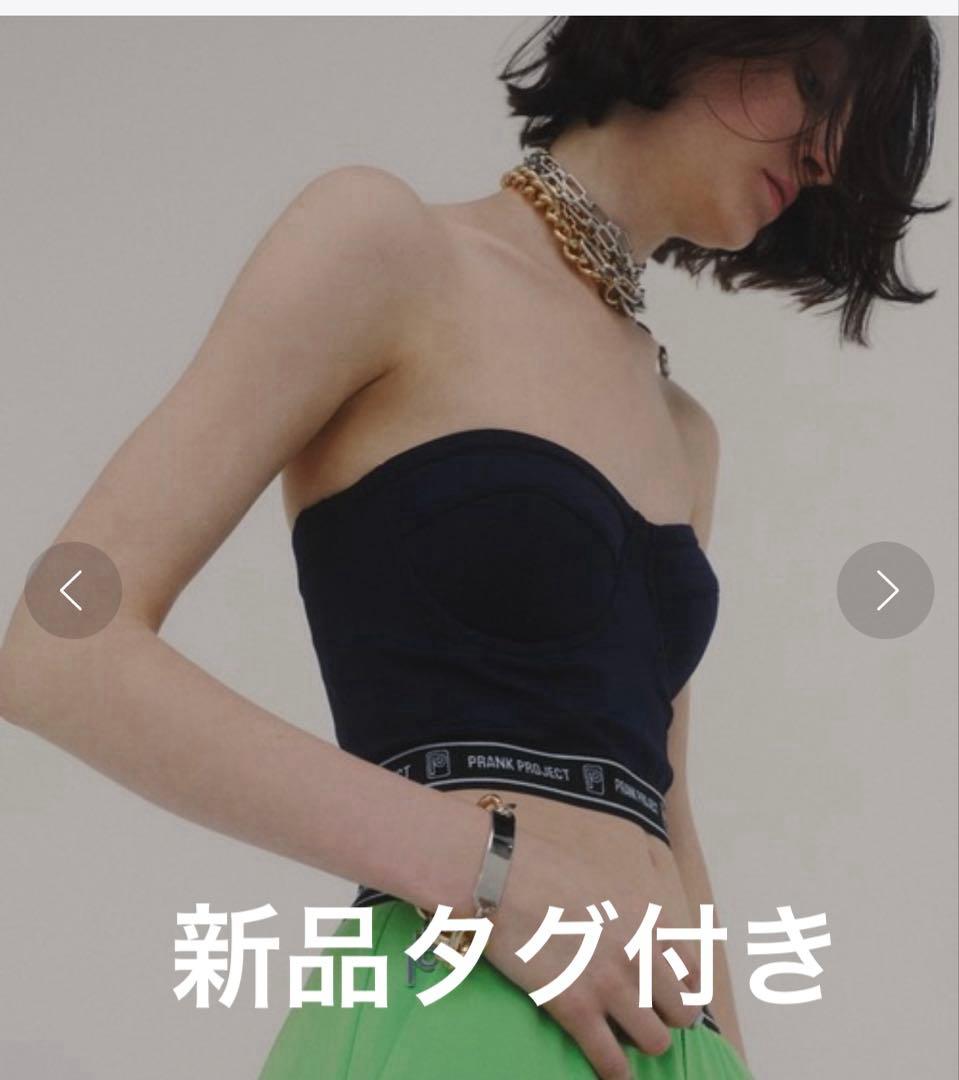Go to the previous product image
The image size is (959, 1080).
(73, 590)
